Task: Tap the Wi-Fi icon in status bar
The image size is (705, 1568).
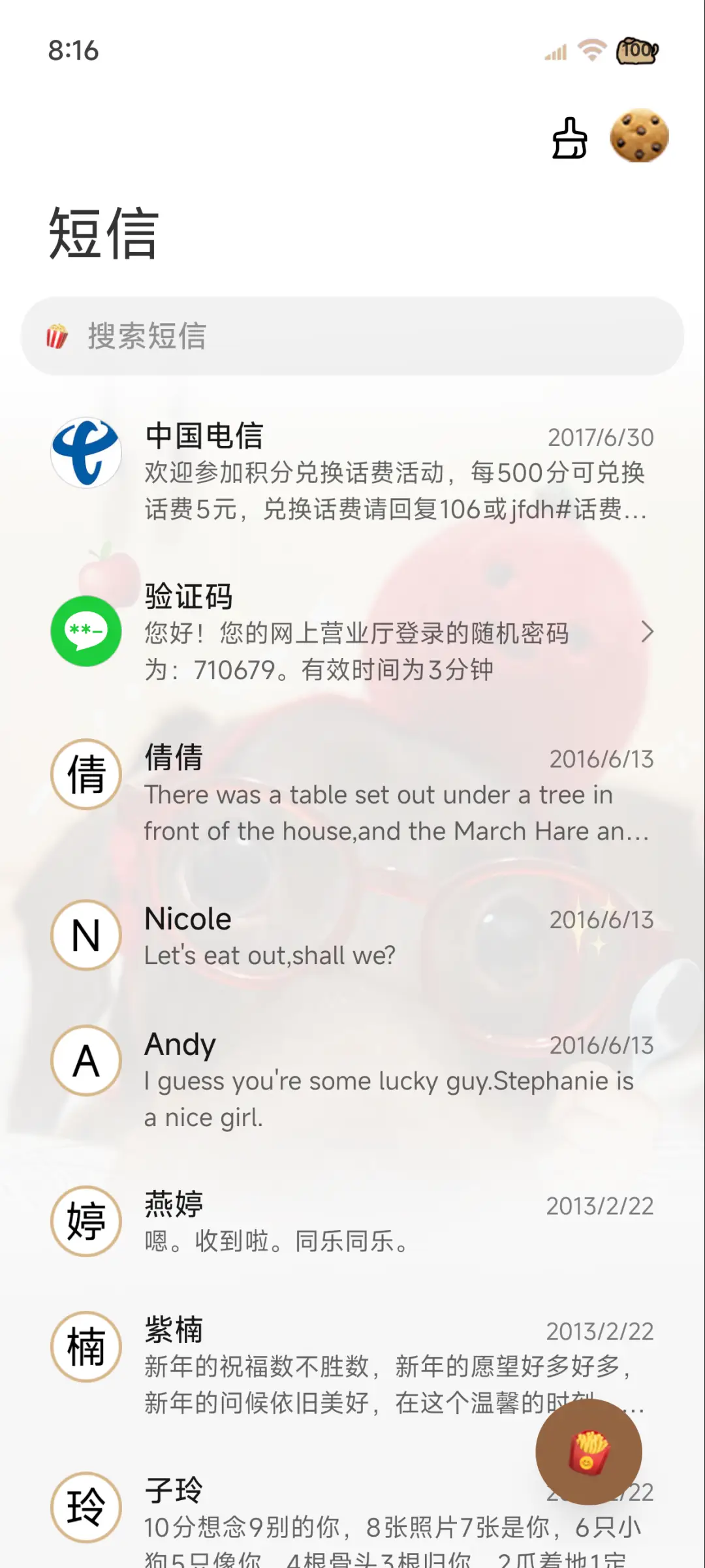Action: point(593,51)
